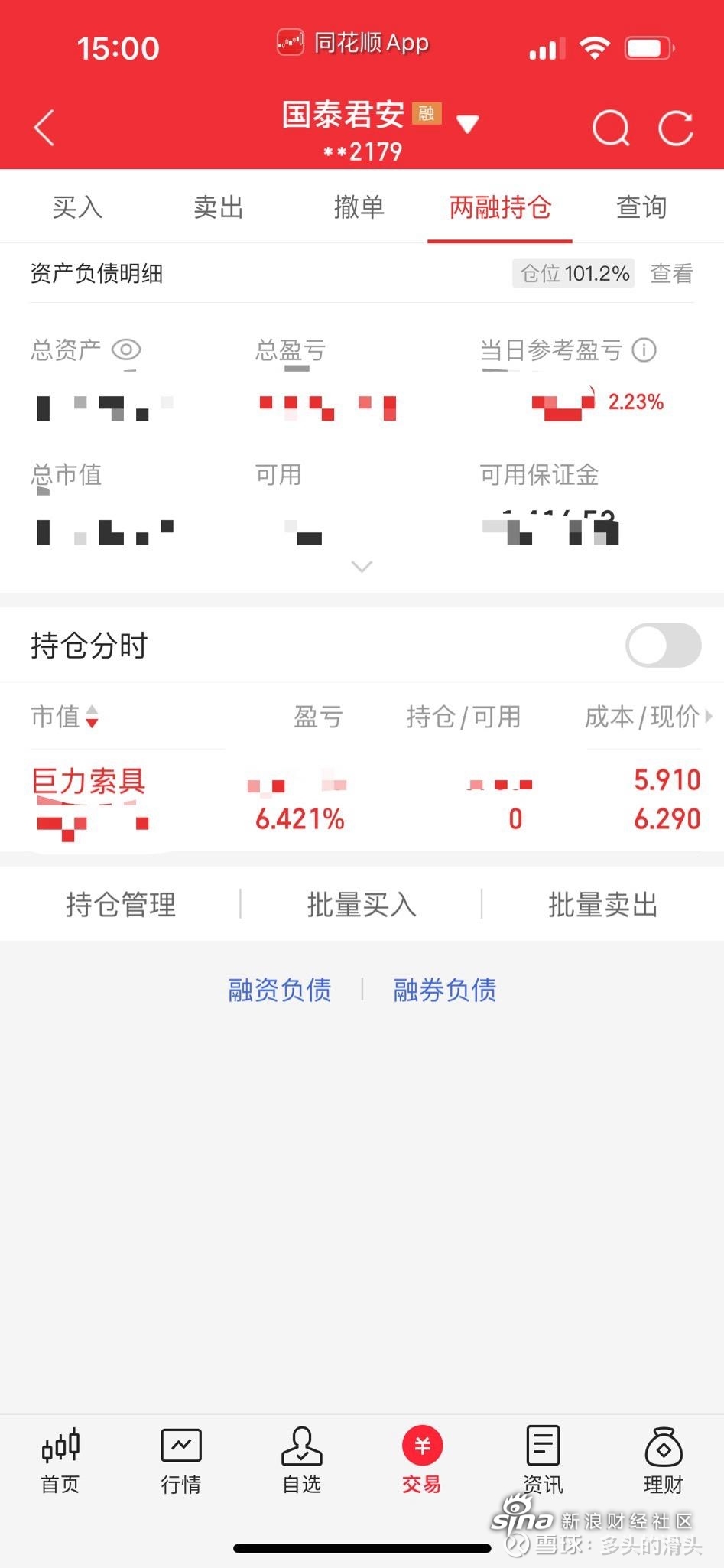This screenshot has height=1568, width=724.
Task: Switch to the 查询 tab
Action: 641,207
